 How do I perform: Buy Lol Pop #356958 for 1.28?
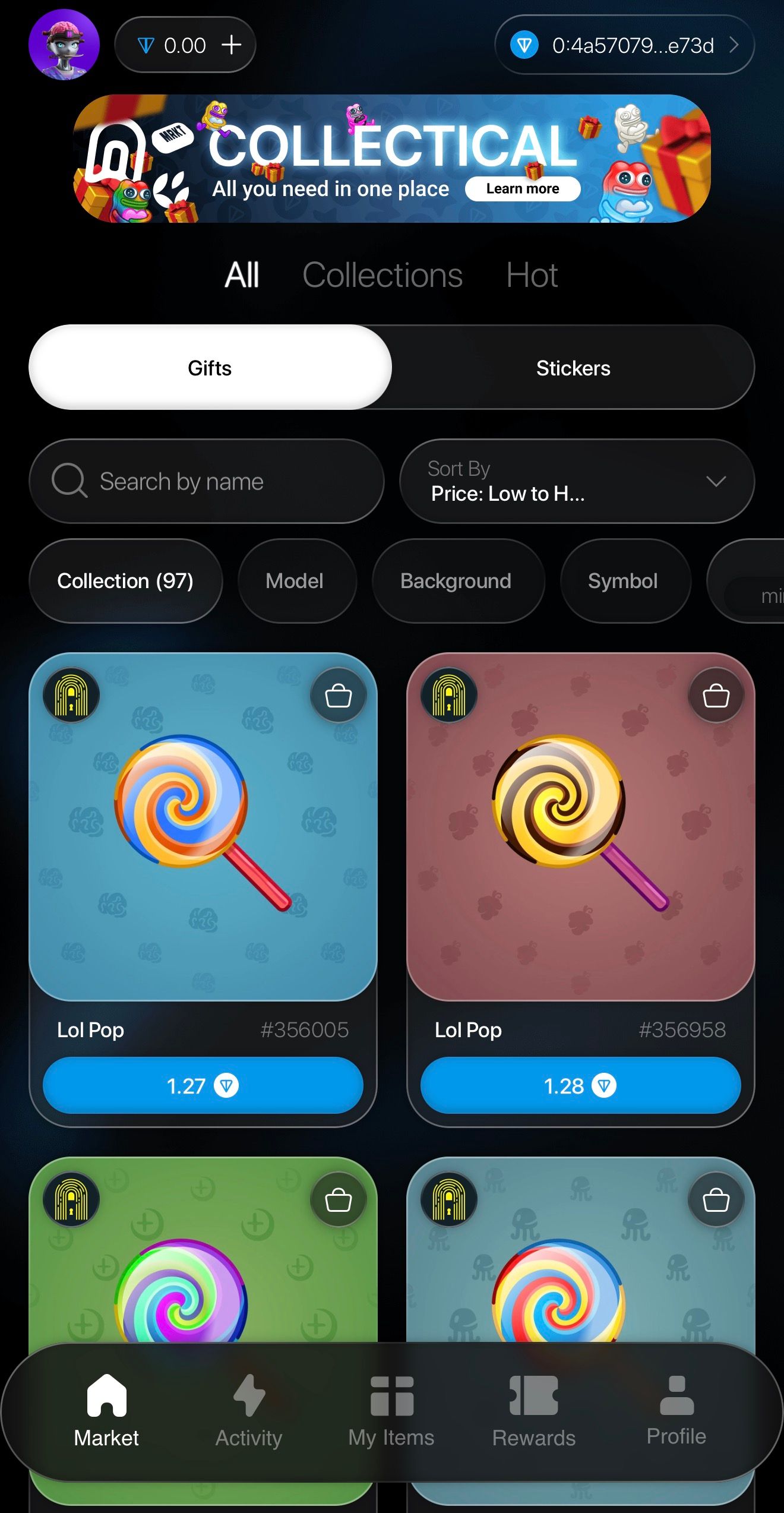tap(580, 1086)
